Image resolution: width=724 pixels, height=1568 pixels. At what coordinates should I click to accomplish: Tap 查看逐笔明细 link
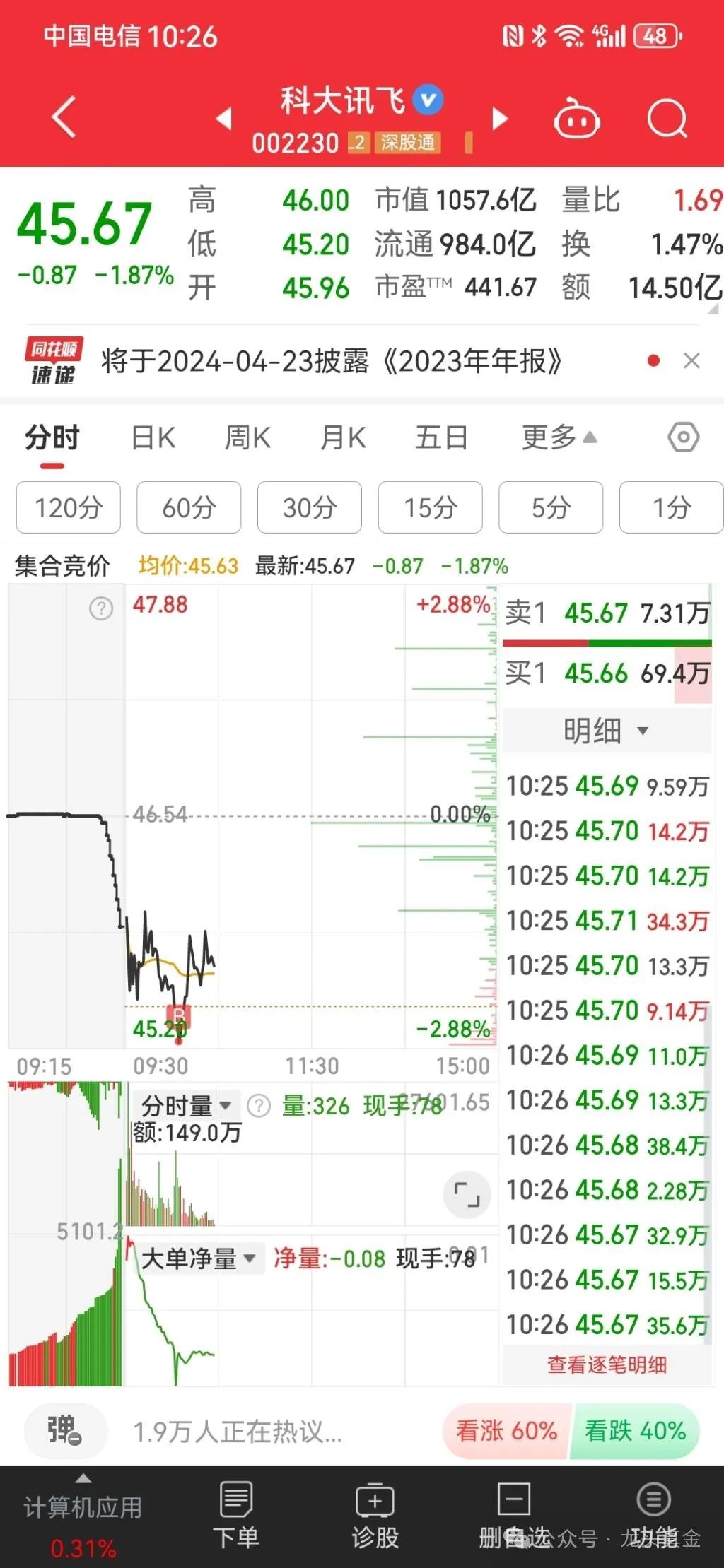[x=607, y=1364]
